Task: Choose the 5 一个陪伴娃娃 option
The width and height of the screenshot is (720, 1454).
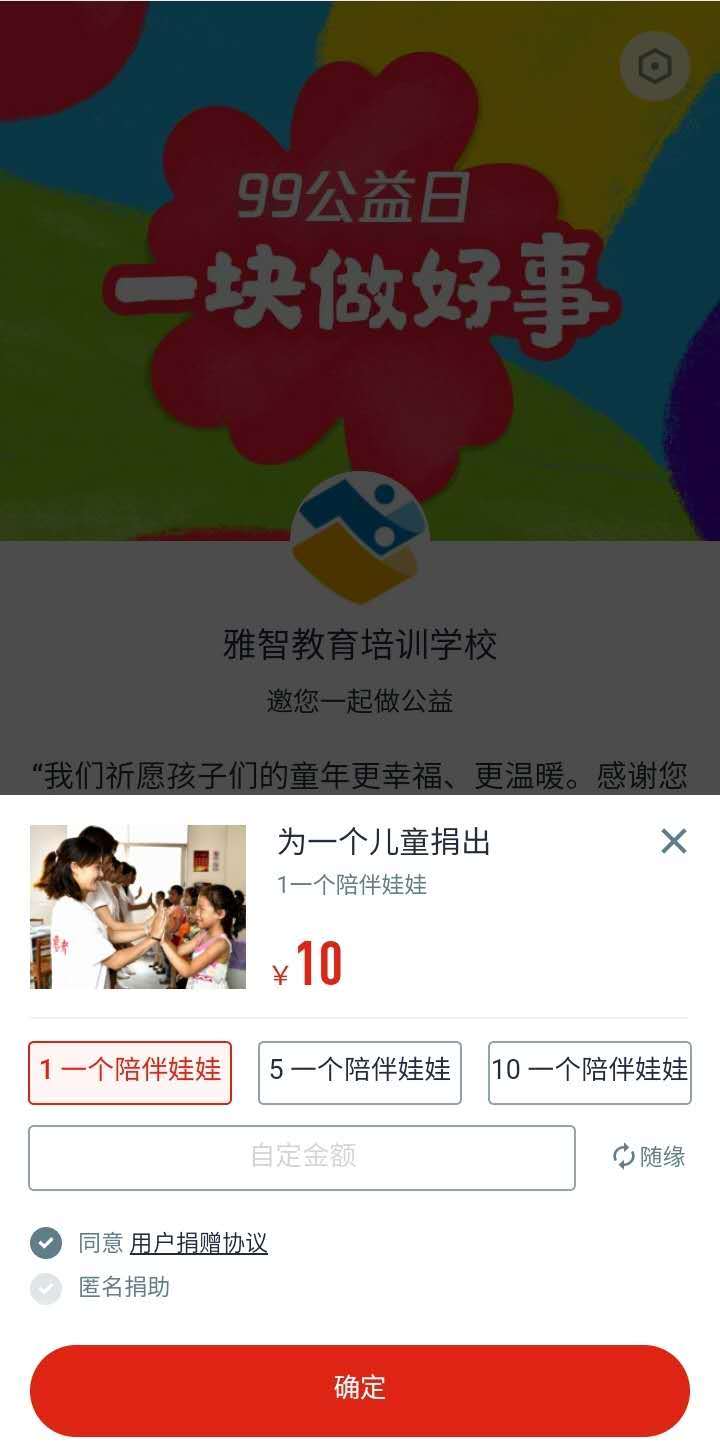Action: click(x=360, y=1073)
